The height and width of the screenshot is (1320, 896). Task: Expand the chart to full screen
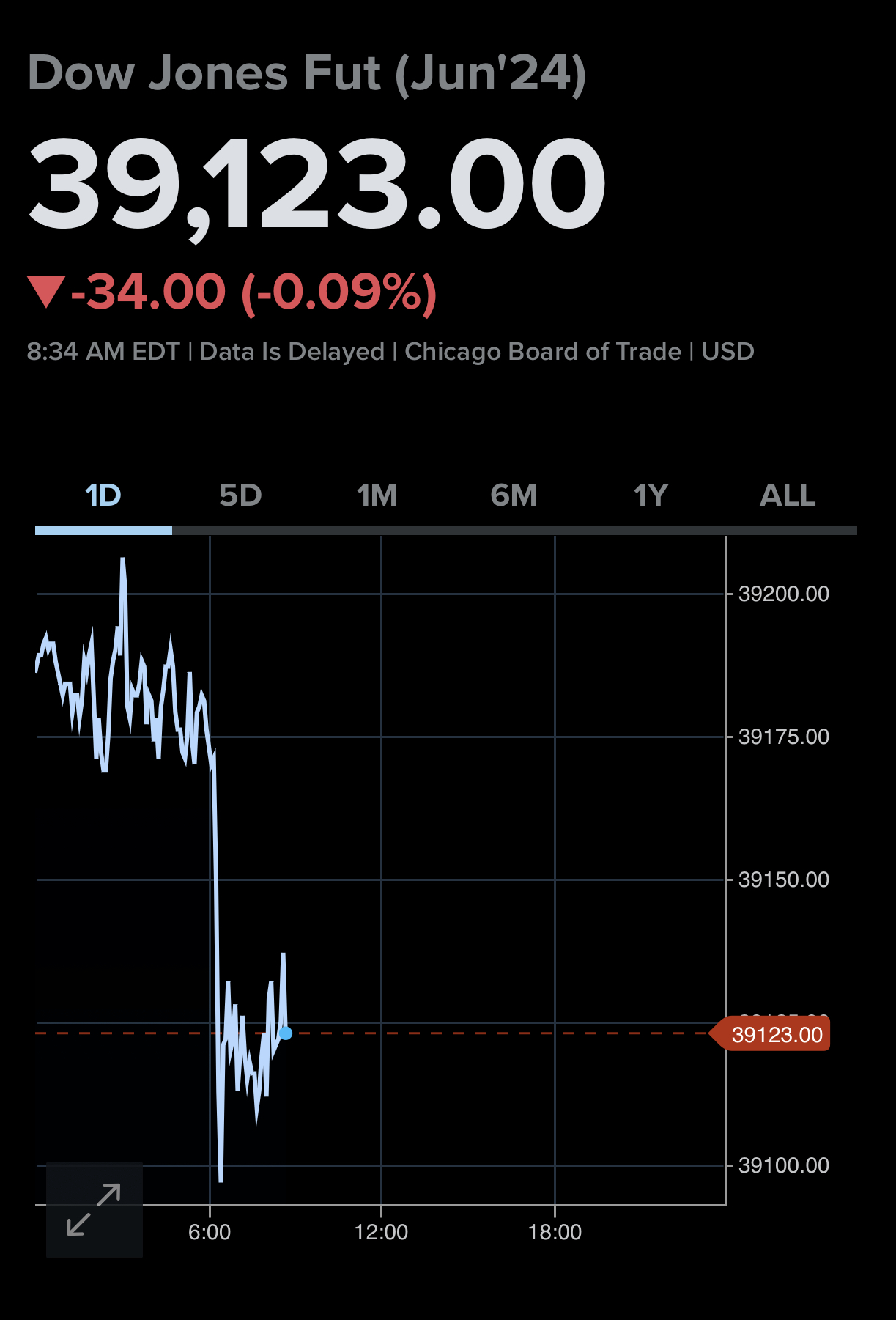(94, 1209)
